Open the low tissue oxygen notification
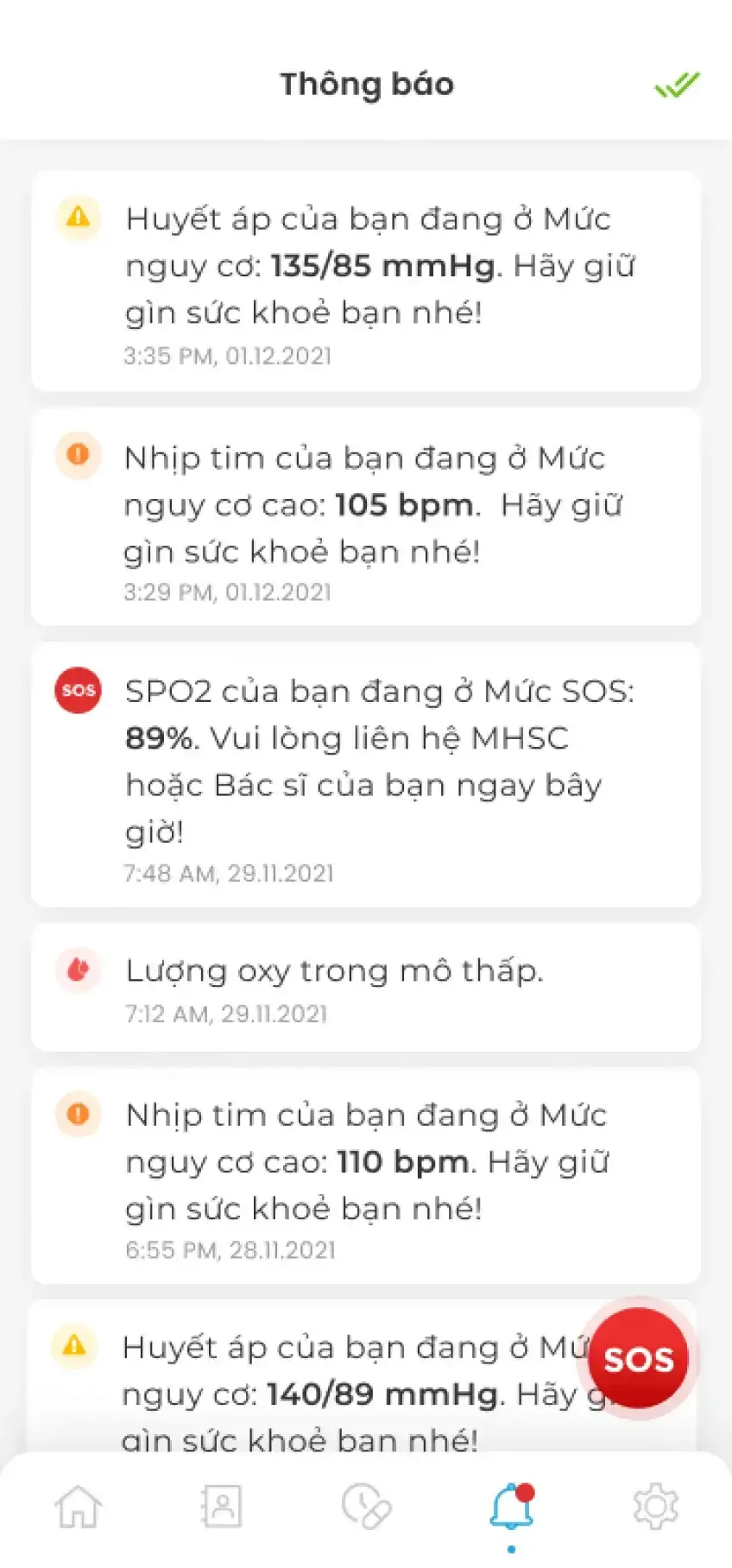 (x=366, y=988)
